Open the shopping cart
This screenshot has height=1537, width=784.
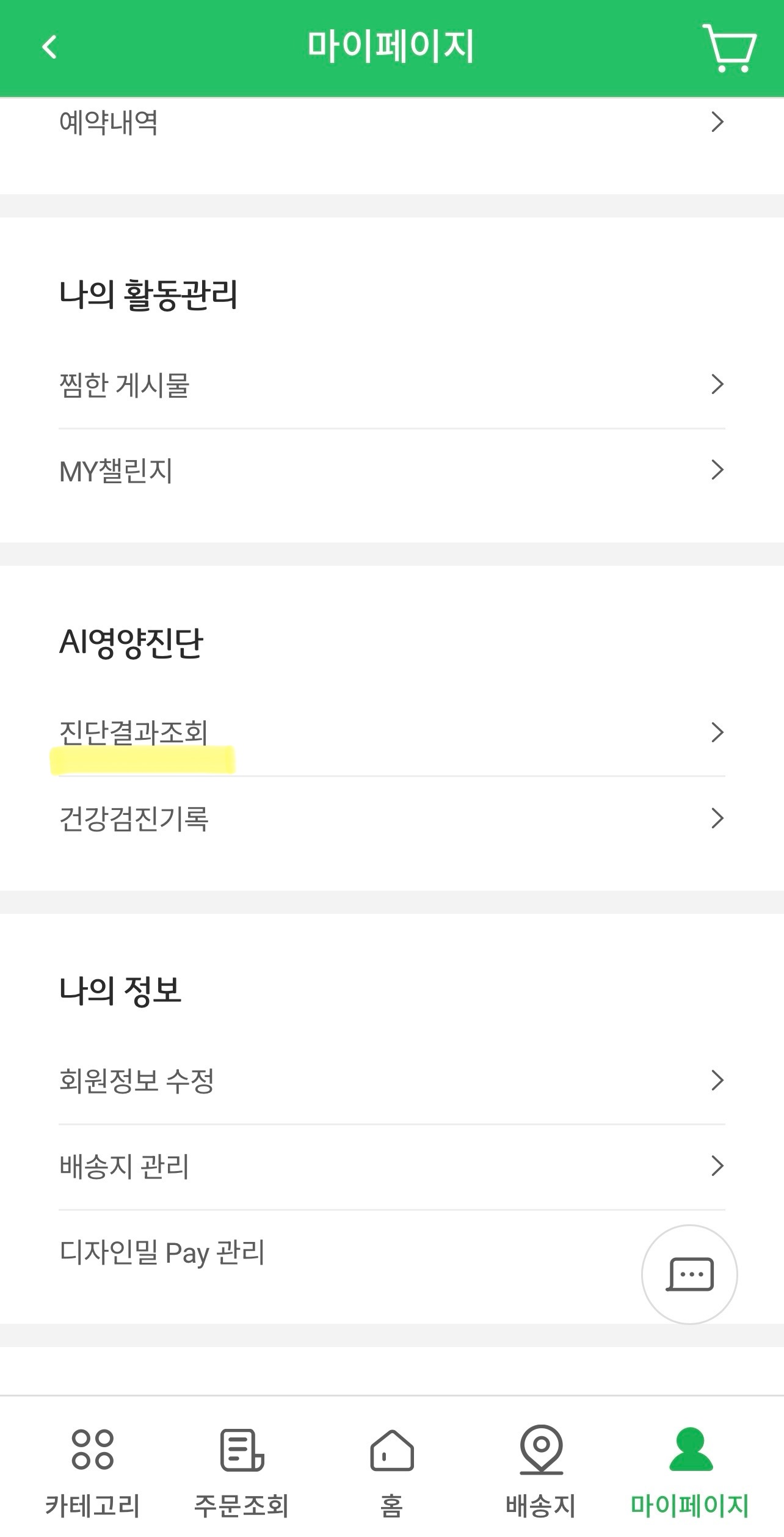pyautogui.click(x=729, y=48)
